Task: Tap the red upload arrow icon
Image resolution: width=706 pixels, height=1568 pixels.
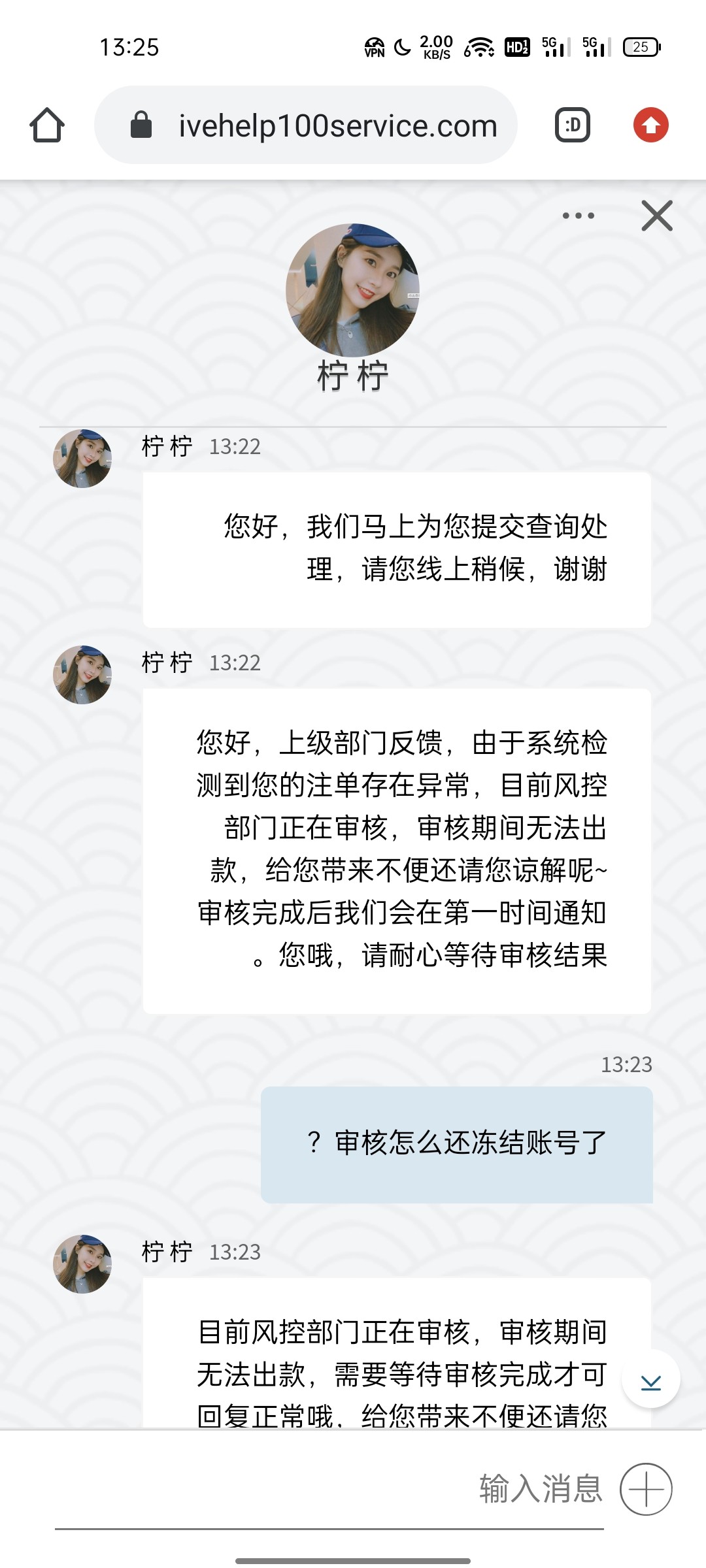Action: 650,125
